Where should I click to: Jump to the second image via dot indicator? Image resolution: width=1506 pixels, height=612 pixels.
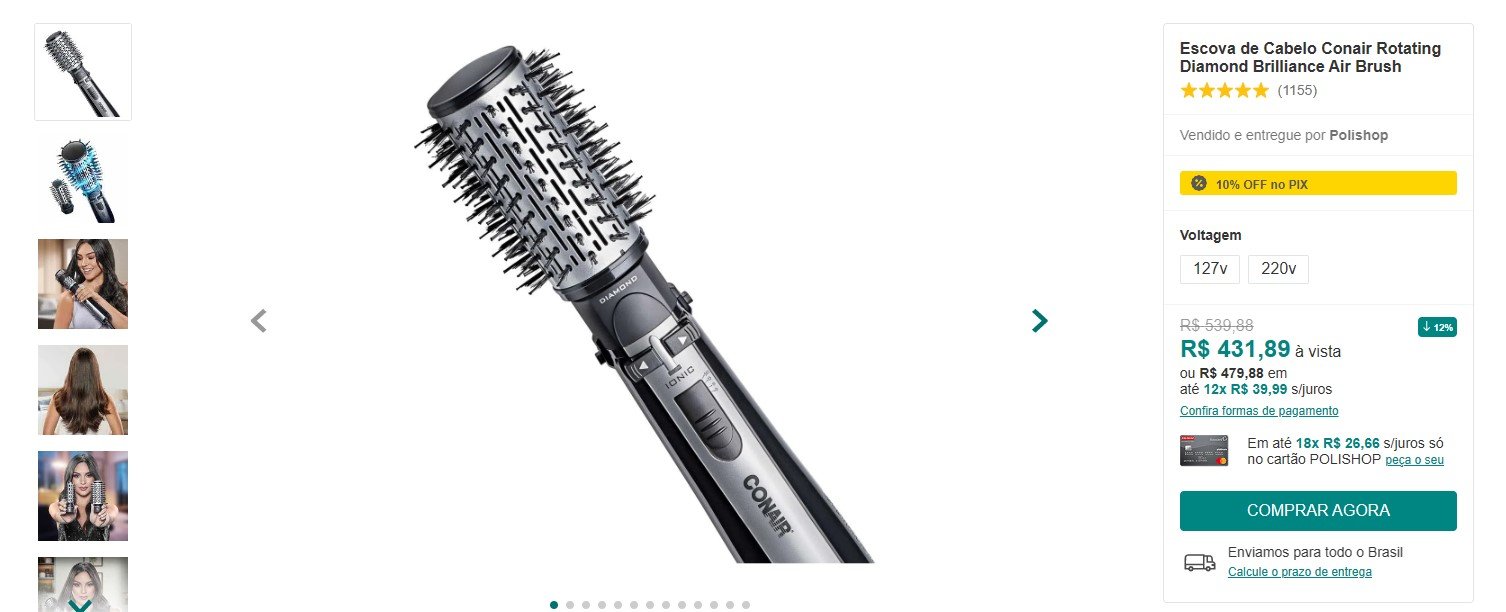tap(570, 605)
